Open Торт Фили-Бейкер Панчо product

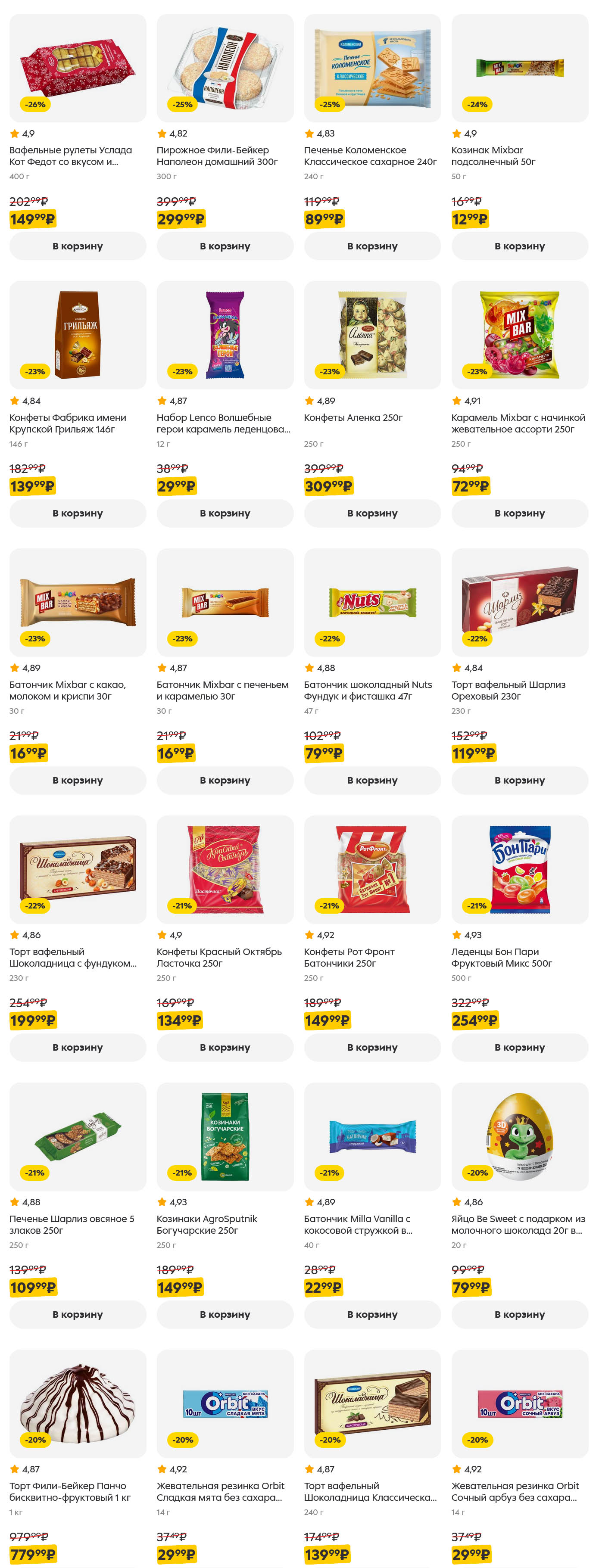click(x=77, y=1403)
